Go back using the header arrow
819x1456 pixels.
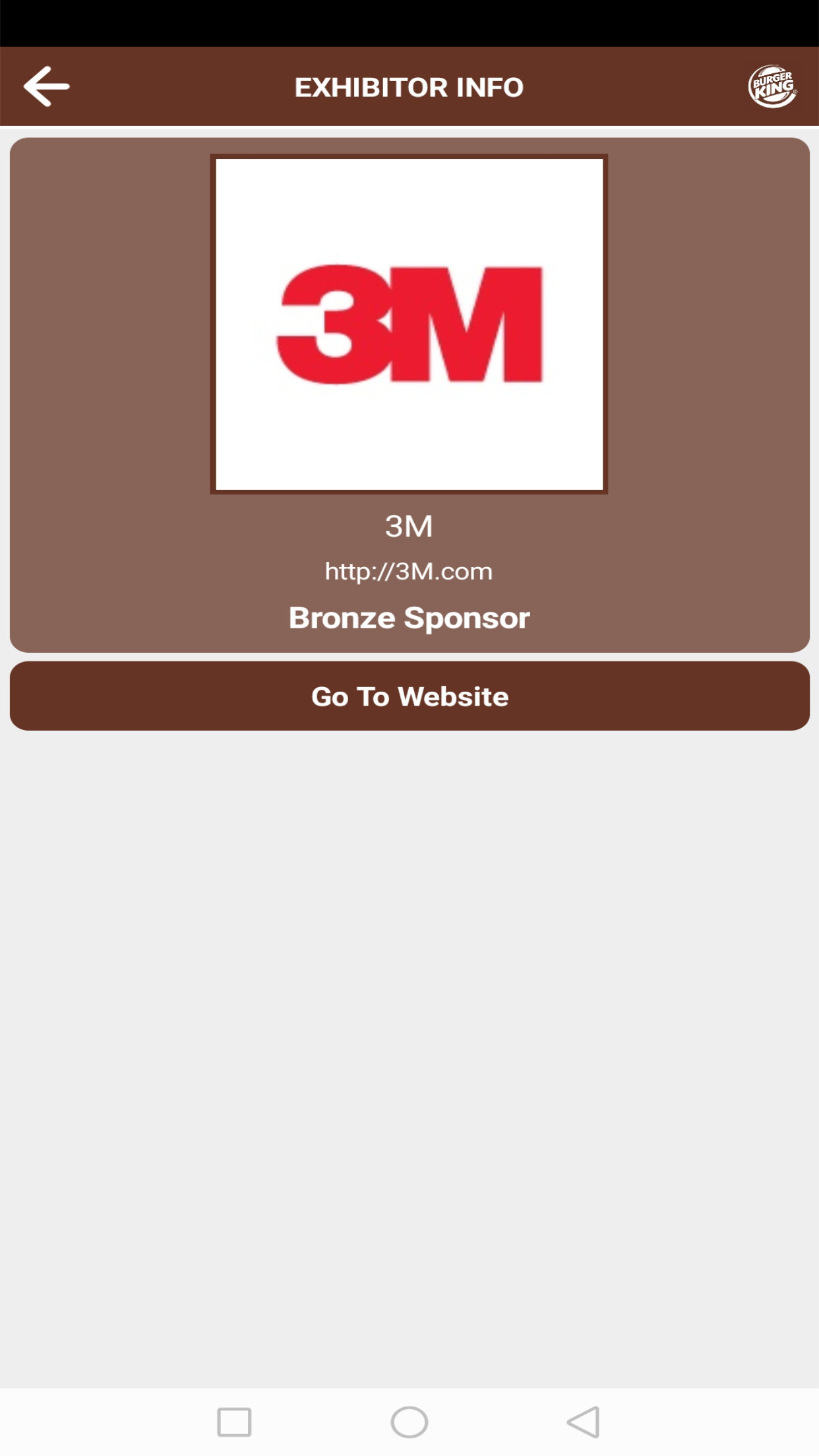pyautogui.click(x=46, y=86)
